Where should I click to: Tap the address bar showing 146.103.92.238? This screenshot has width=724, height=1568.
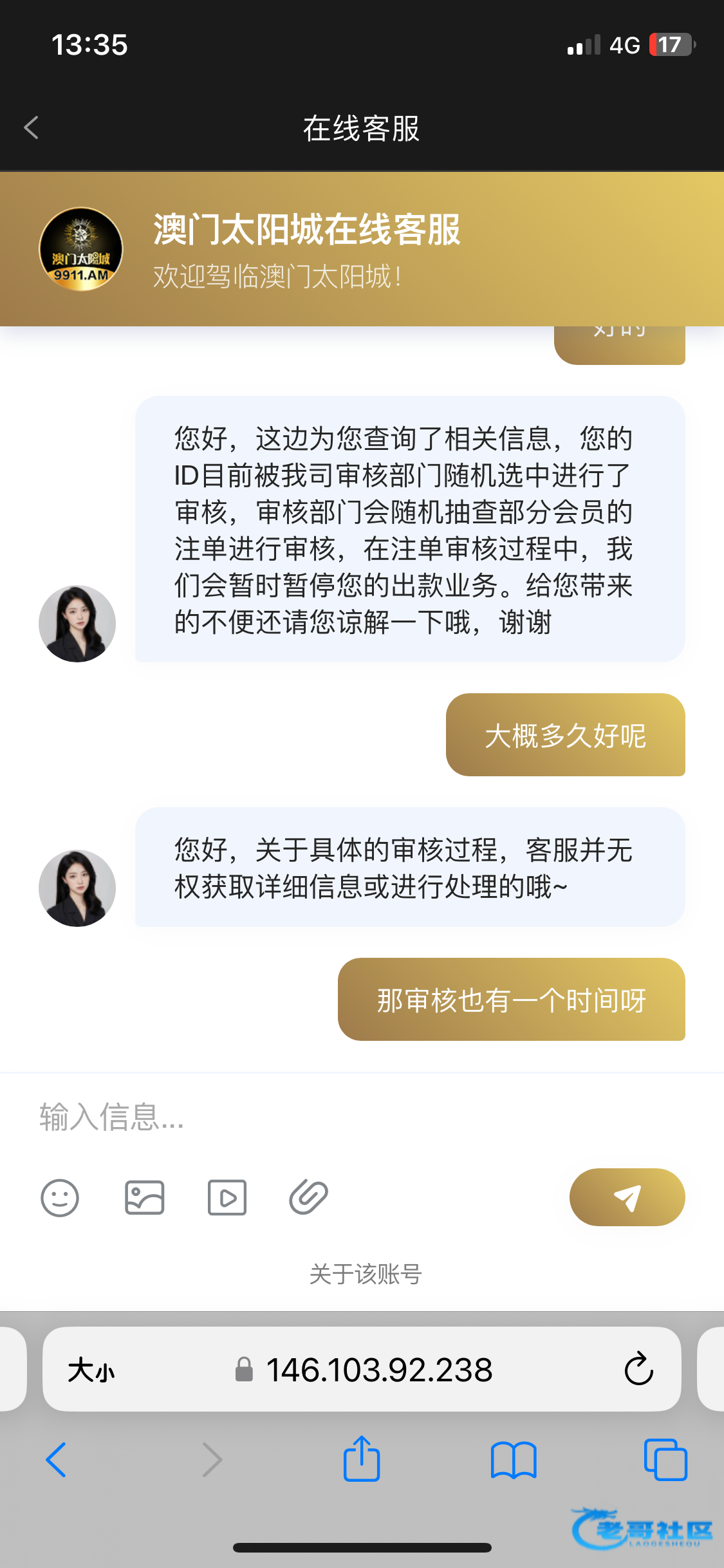pyautogui.click(x=380, y=1370)
